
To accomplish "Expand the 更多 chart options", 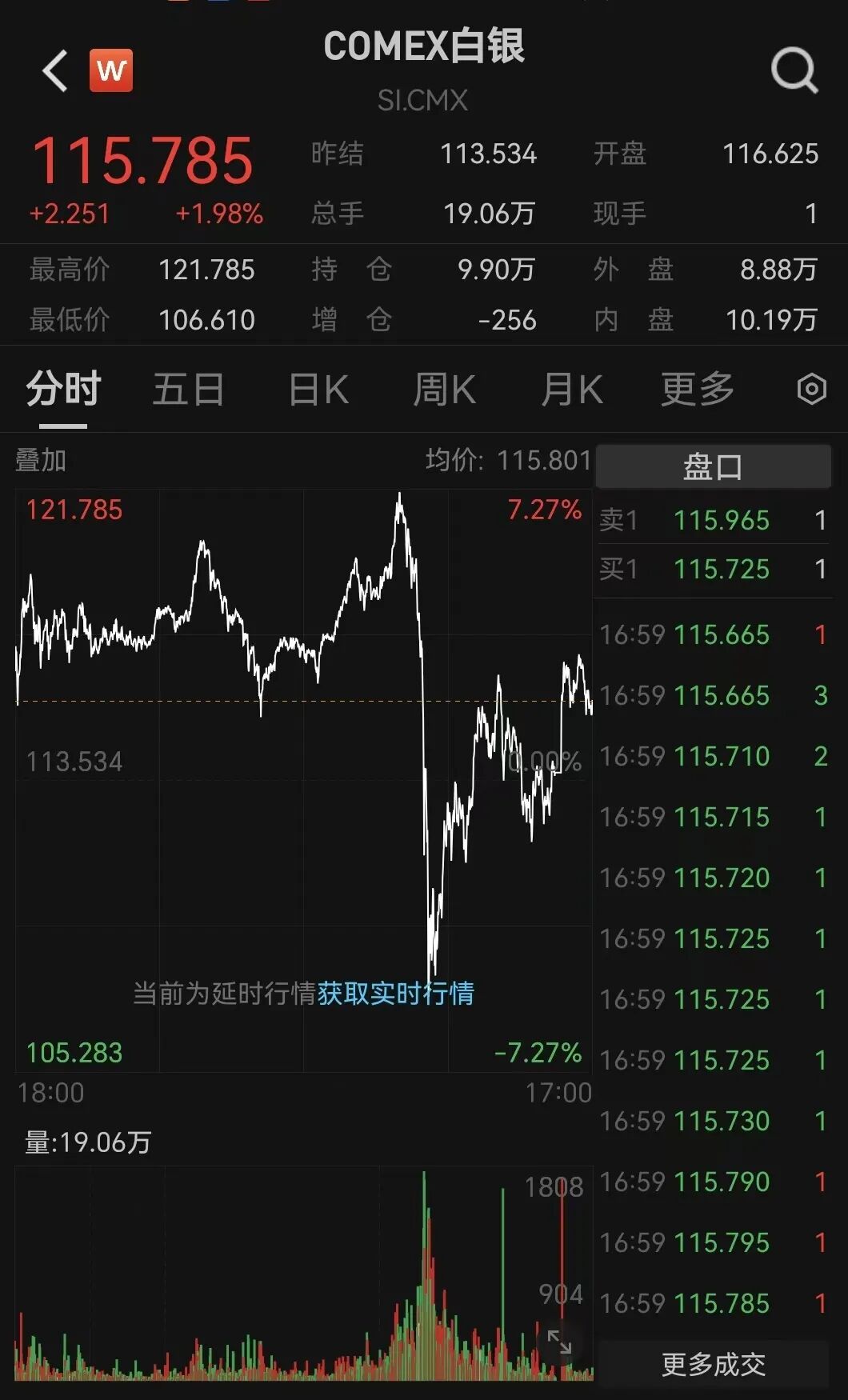I will coord(697,390).
